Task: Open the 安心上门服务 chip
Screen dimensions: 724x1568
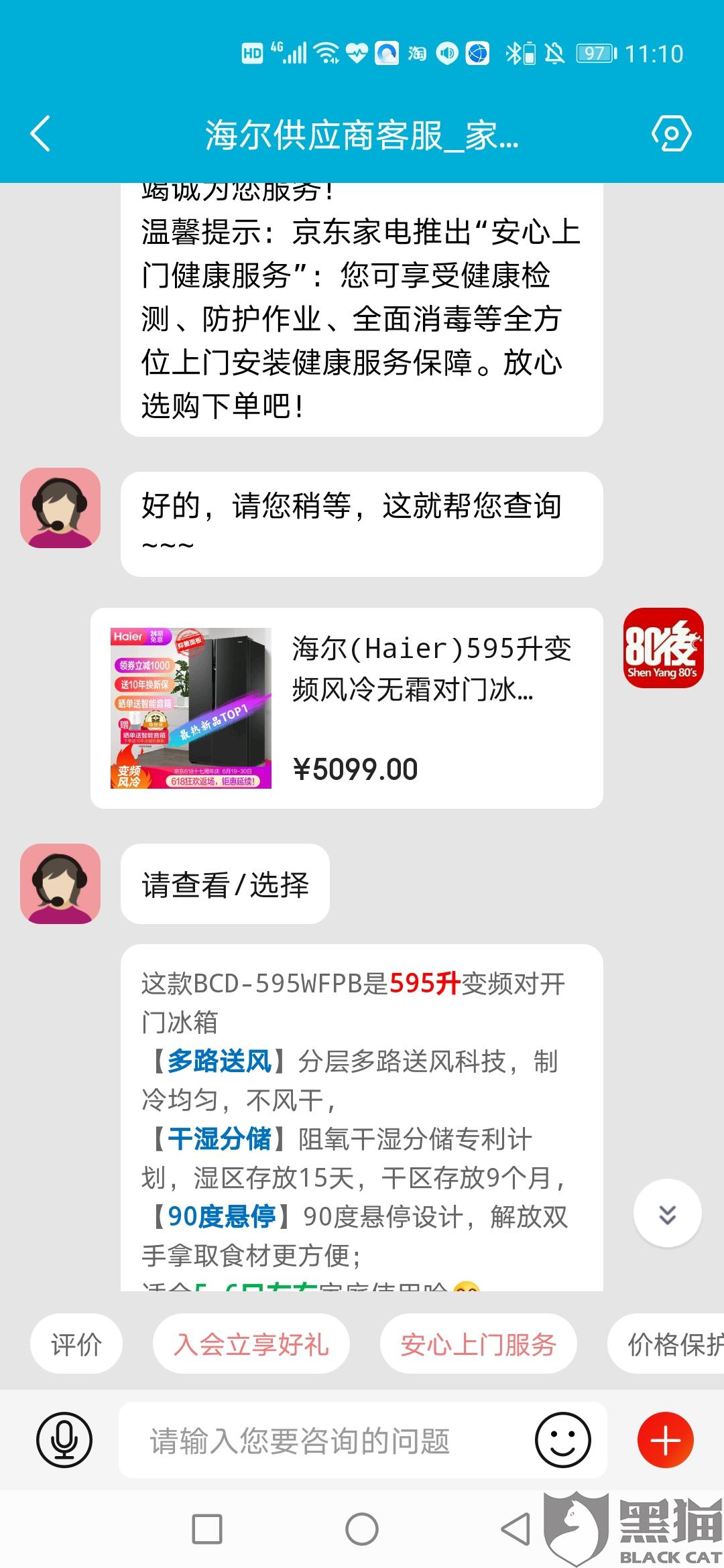Action: [479, 1344]
